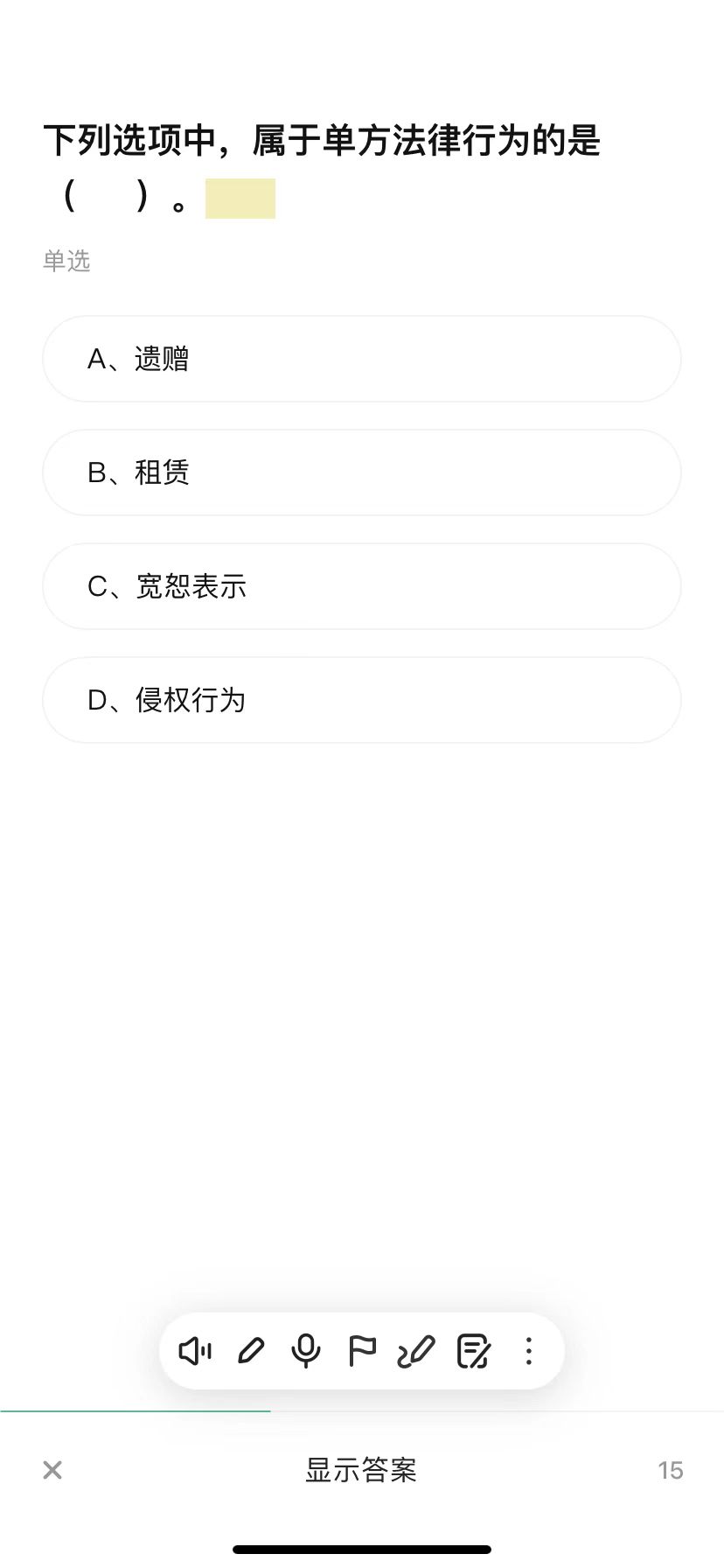Select answer A、遗赠

(362, 359)
